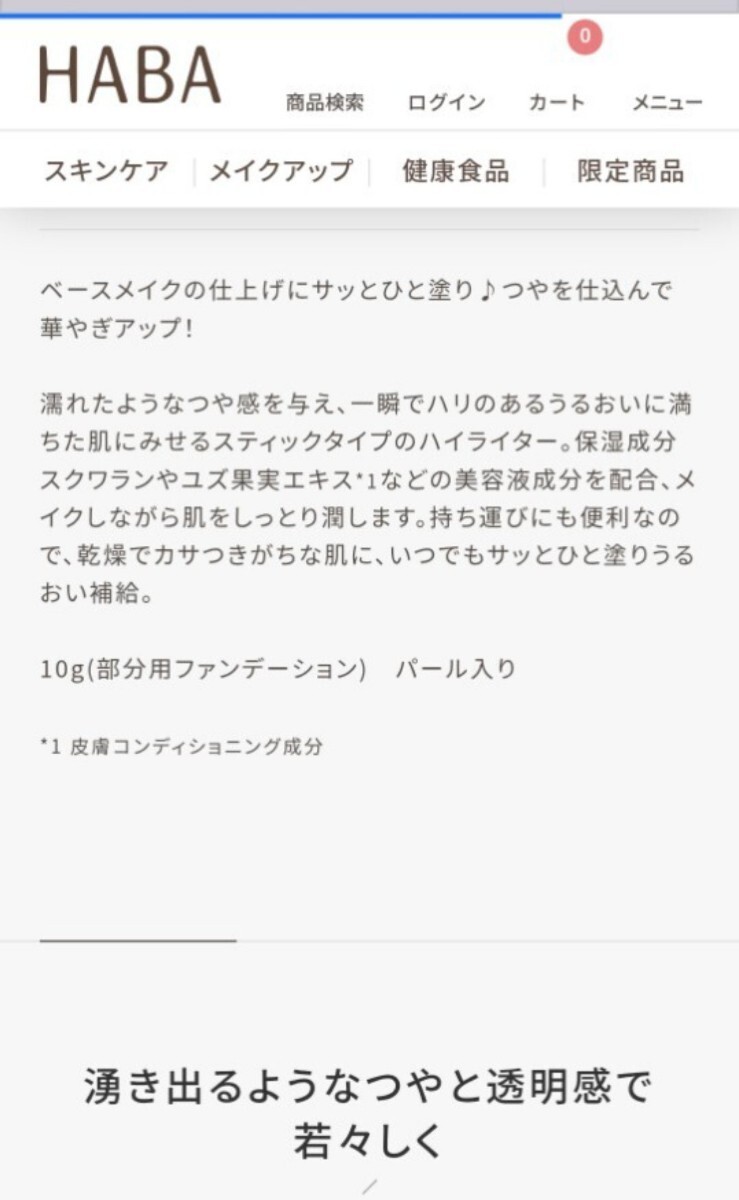Browse the 限定商品 category
The height and width of the screenshot is (1200, 739).
pos(631,171)
